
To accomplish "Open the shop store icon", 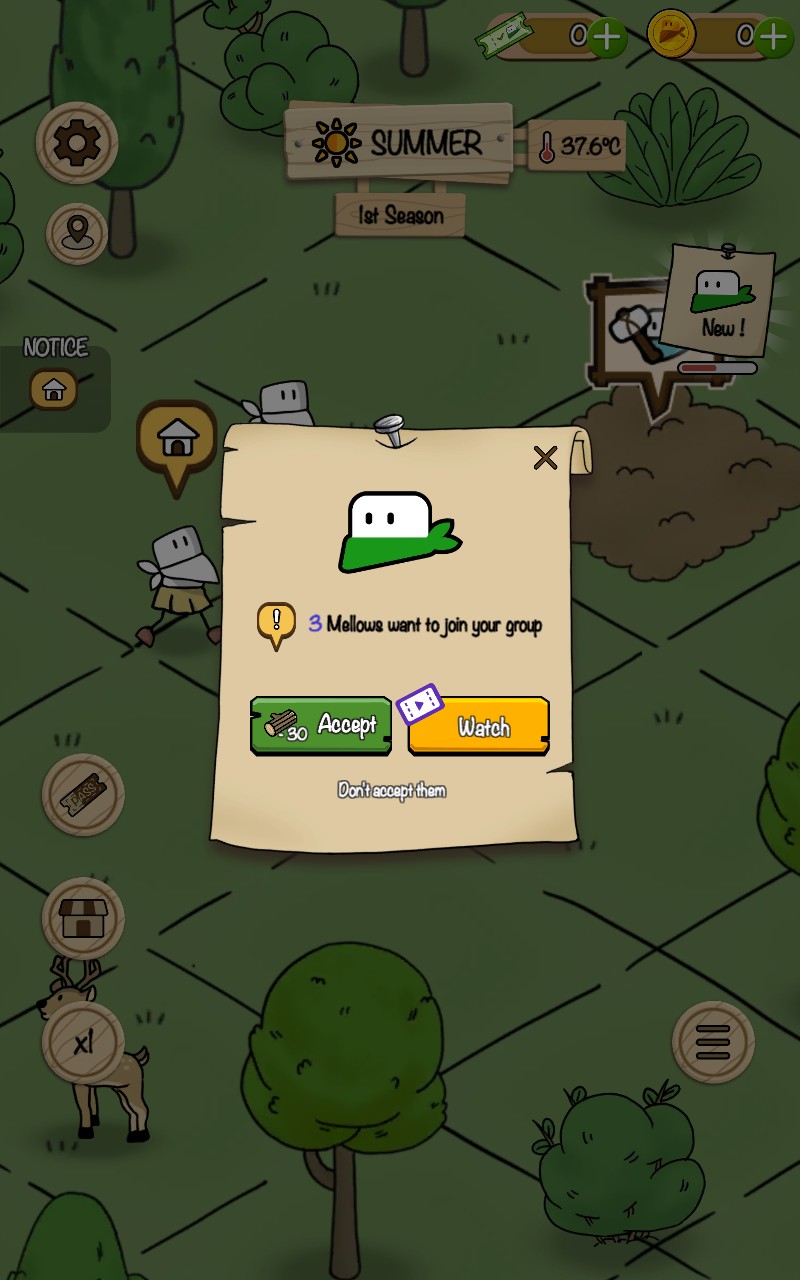I will click(83, 918).
